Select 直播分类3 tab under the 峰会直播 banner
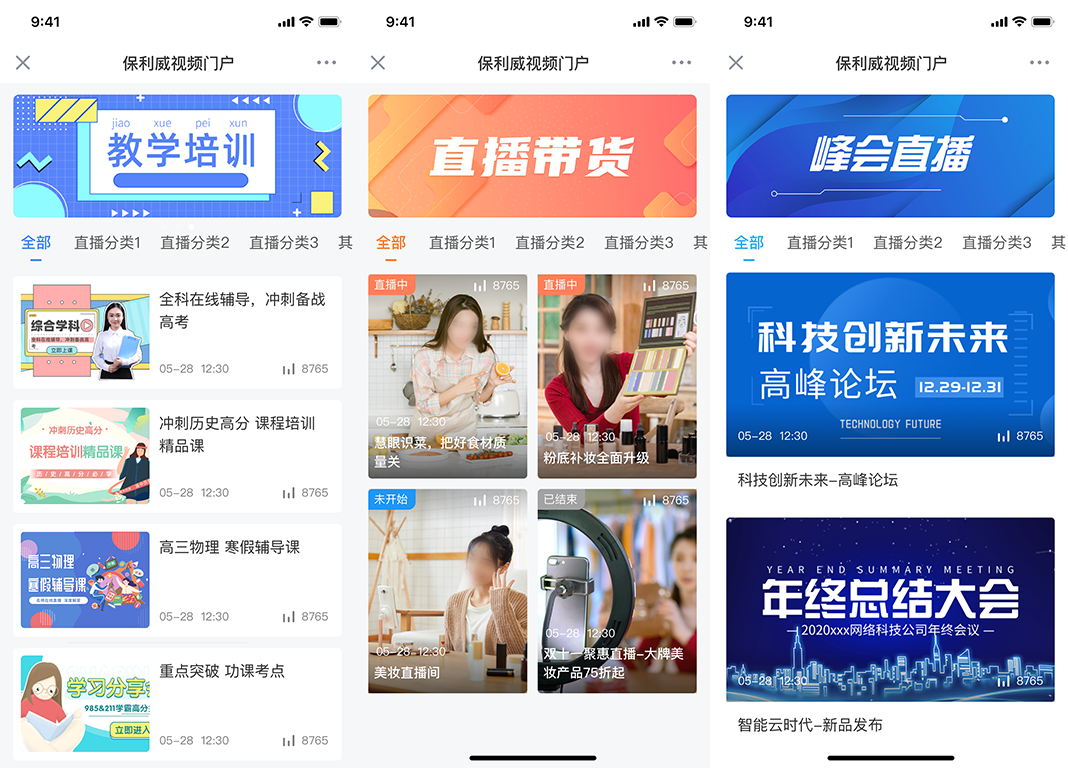The width and height of the screenshot is (1068, 768). click(996, 243)
